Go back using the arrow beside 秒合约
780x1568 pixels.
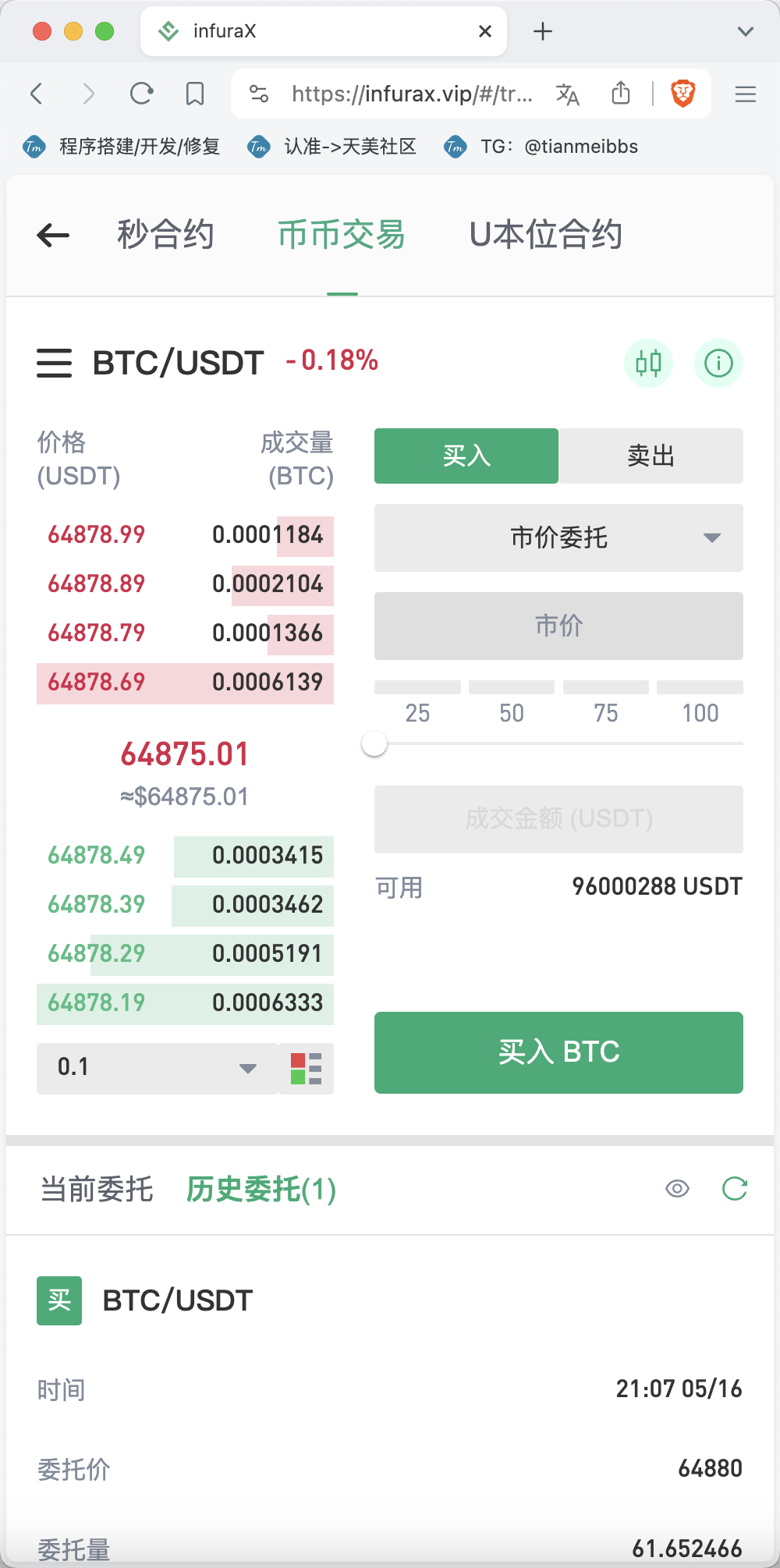click(x=53, y=235)
